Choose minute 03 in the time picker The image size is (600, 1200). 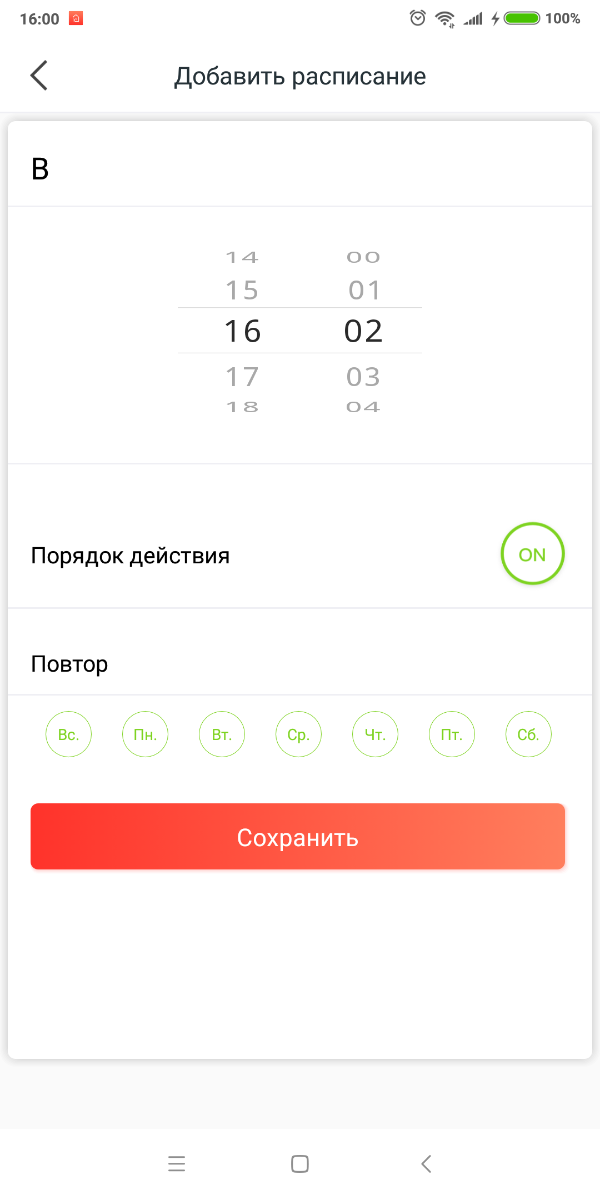363,376
